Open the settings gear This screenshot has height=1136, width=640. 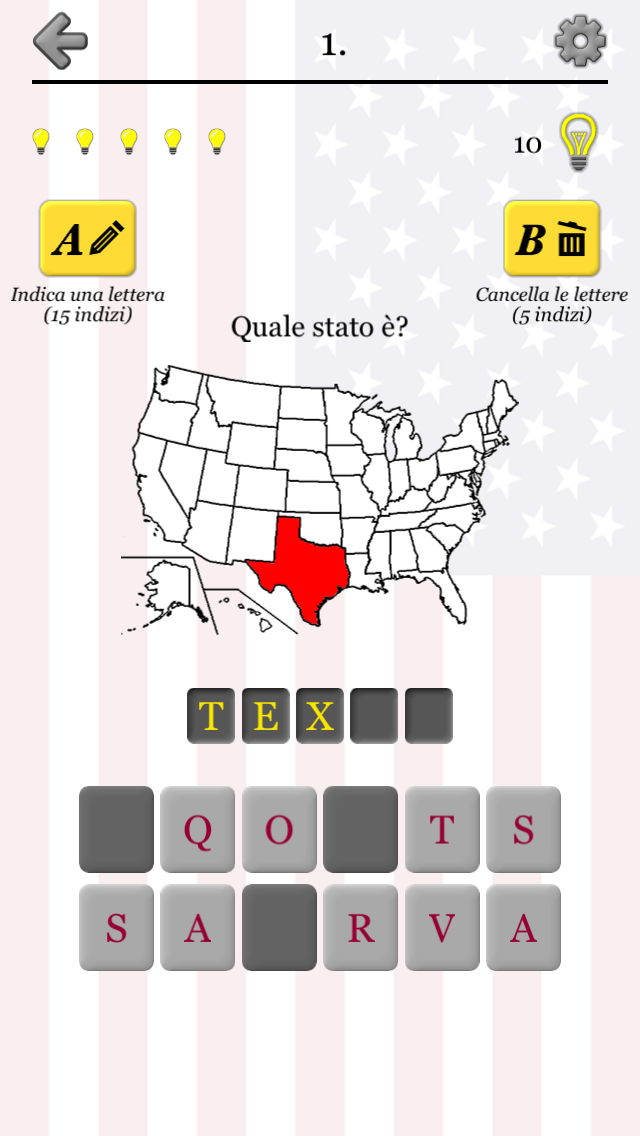tap(580, 41)
